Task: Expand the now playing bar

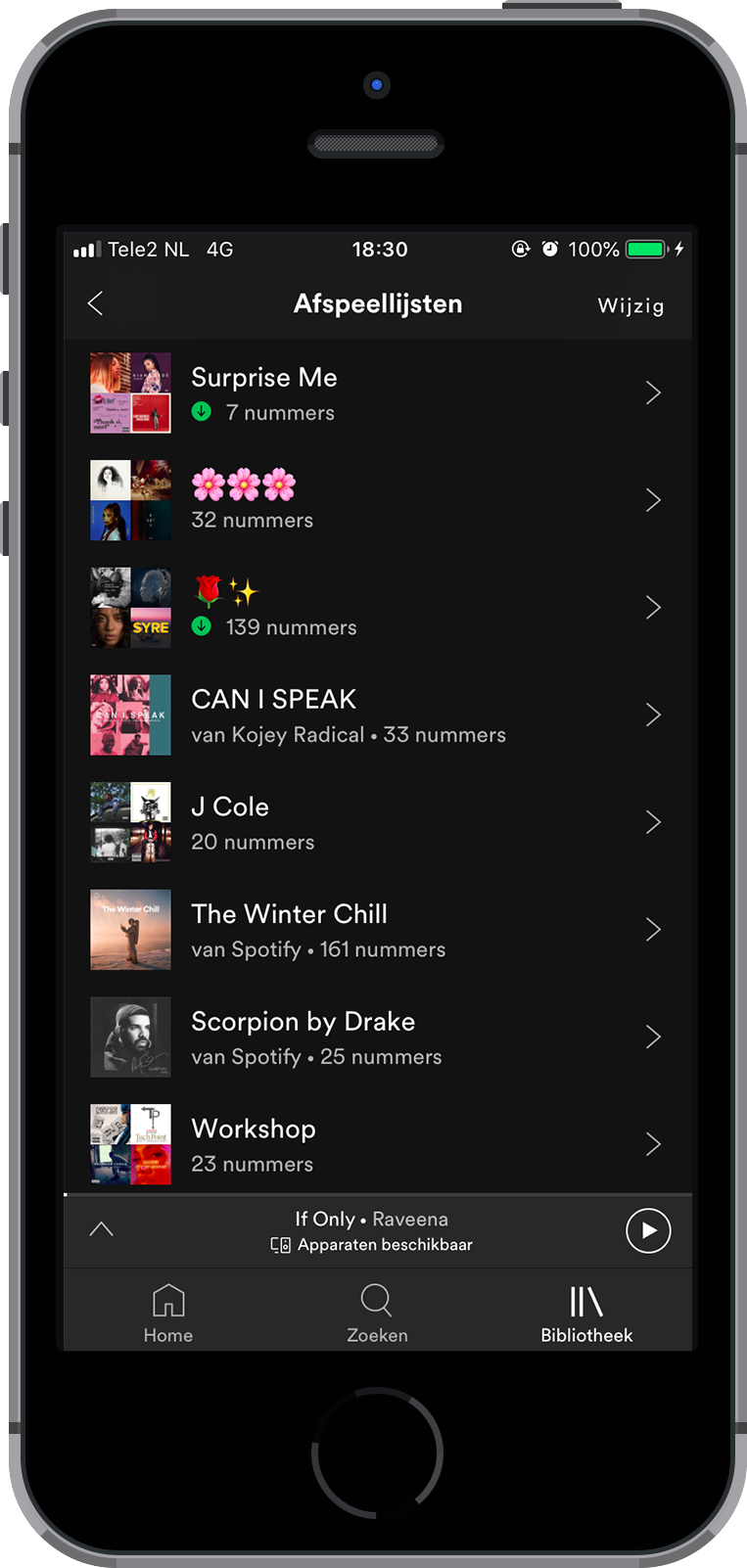Action: point(102,1229)
